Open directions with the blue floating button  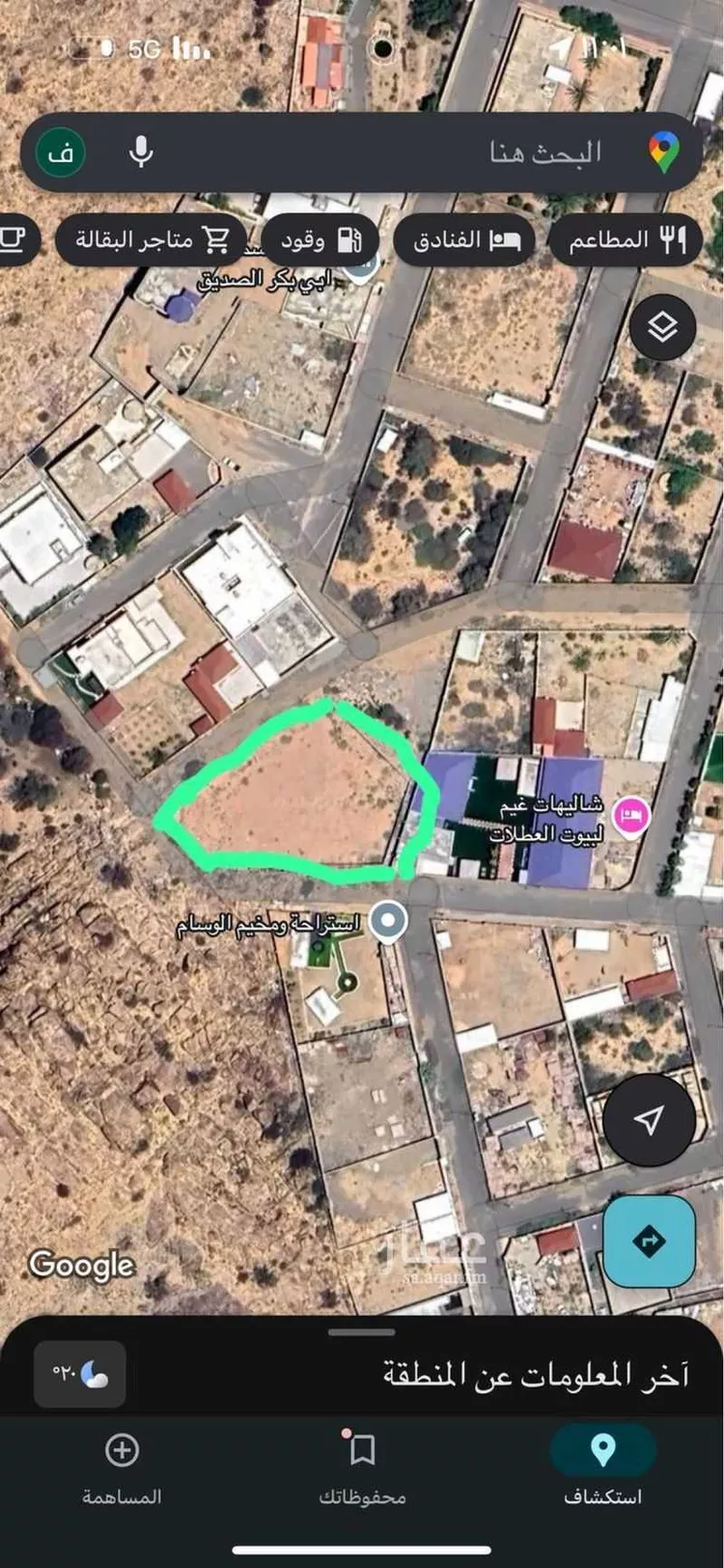649,1241
